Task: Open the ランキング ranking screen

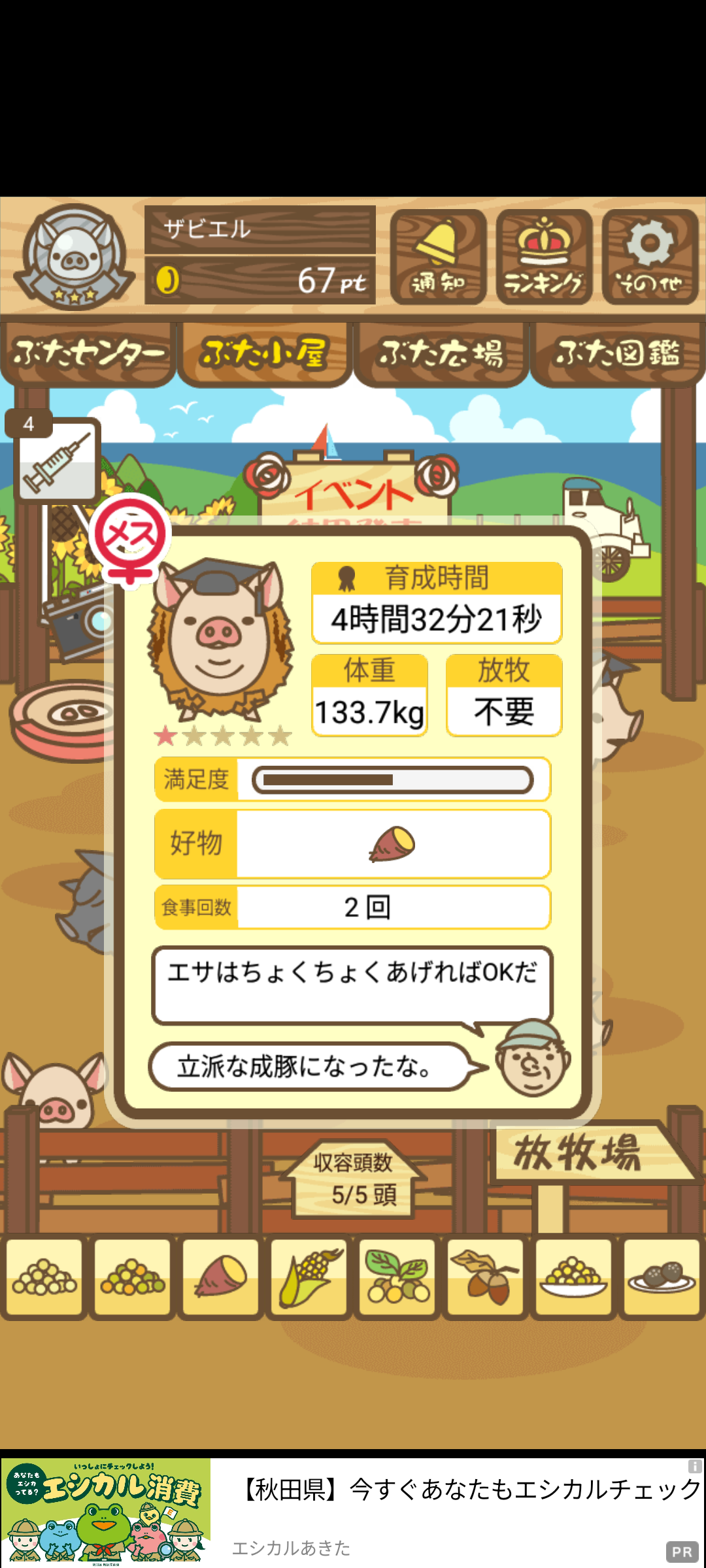Action: [x=544, y=257]
